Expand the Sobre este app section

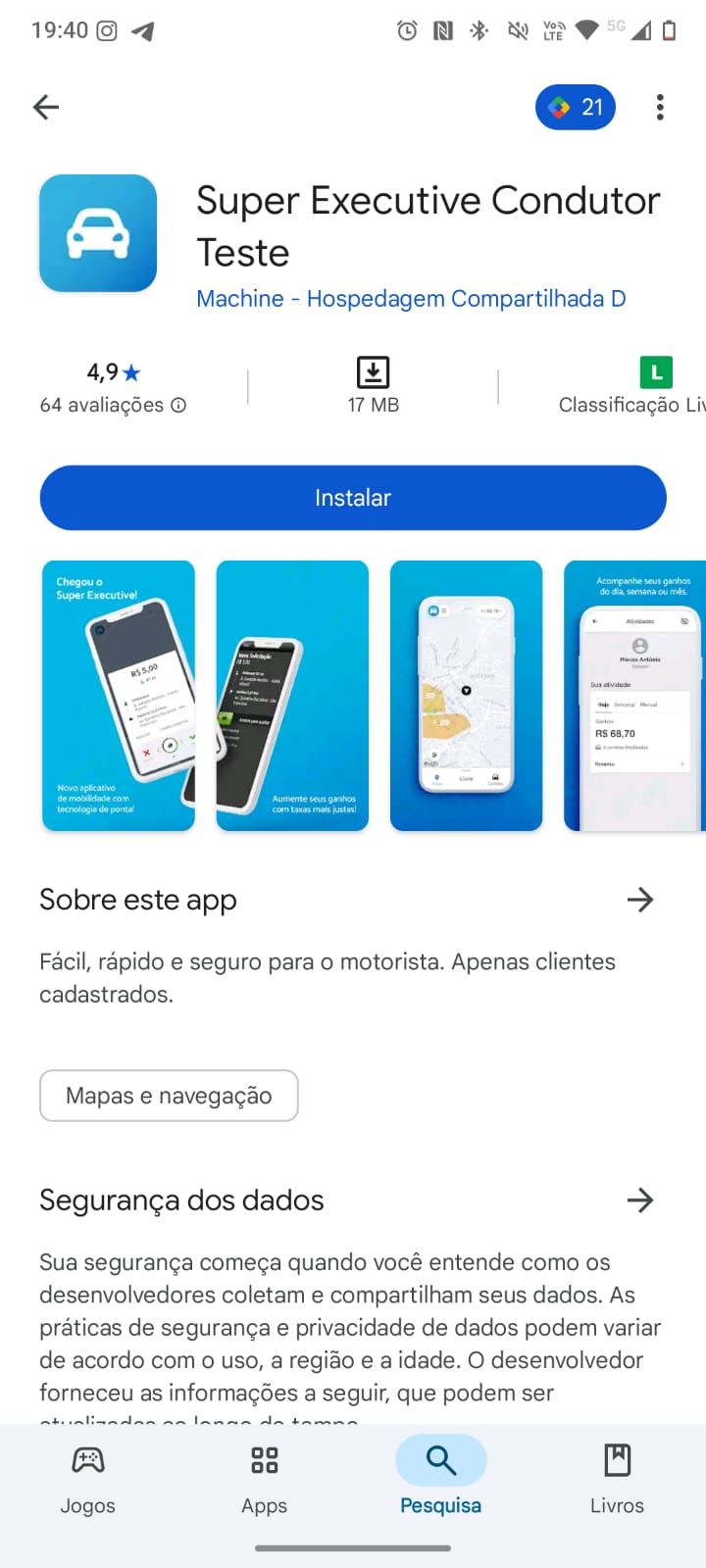pyautogui.click(x=640, y=900)
